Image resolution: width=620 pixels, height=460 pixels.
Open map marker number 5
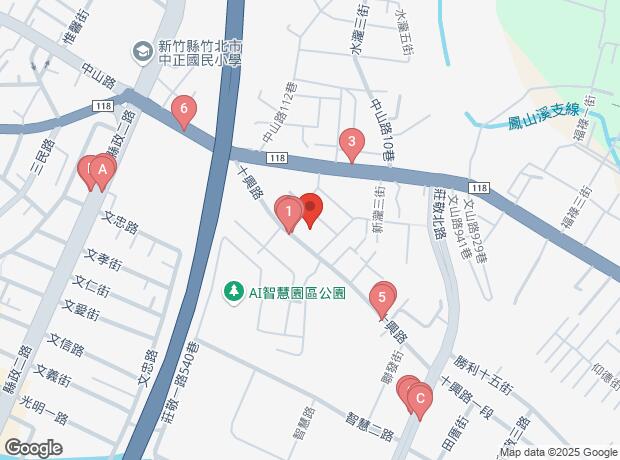[x=380, y=297]
